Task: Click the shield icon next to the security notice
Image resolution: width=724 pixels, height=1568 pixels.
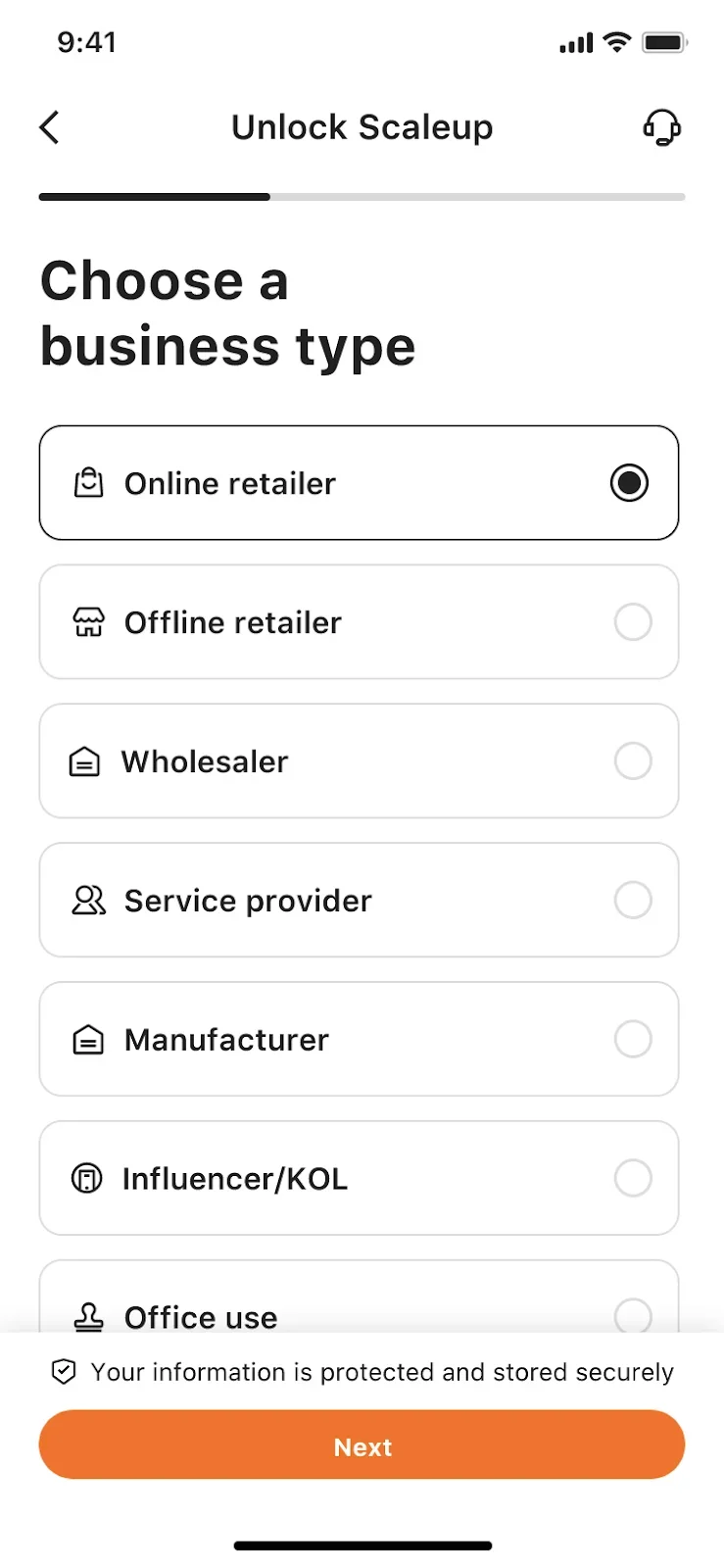Action: 63,1371
